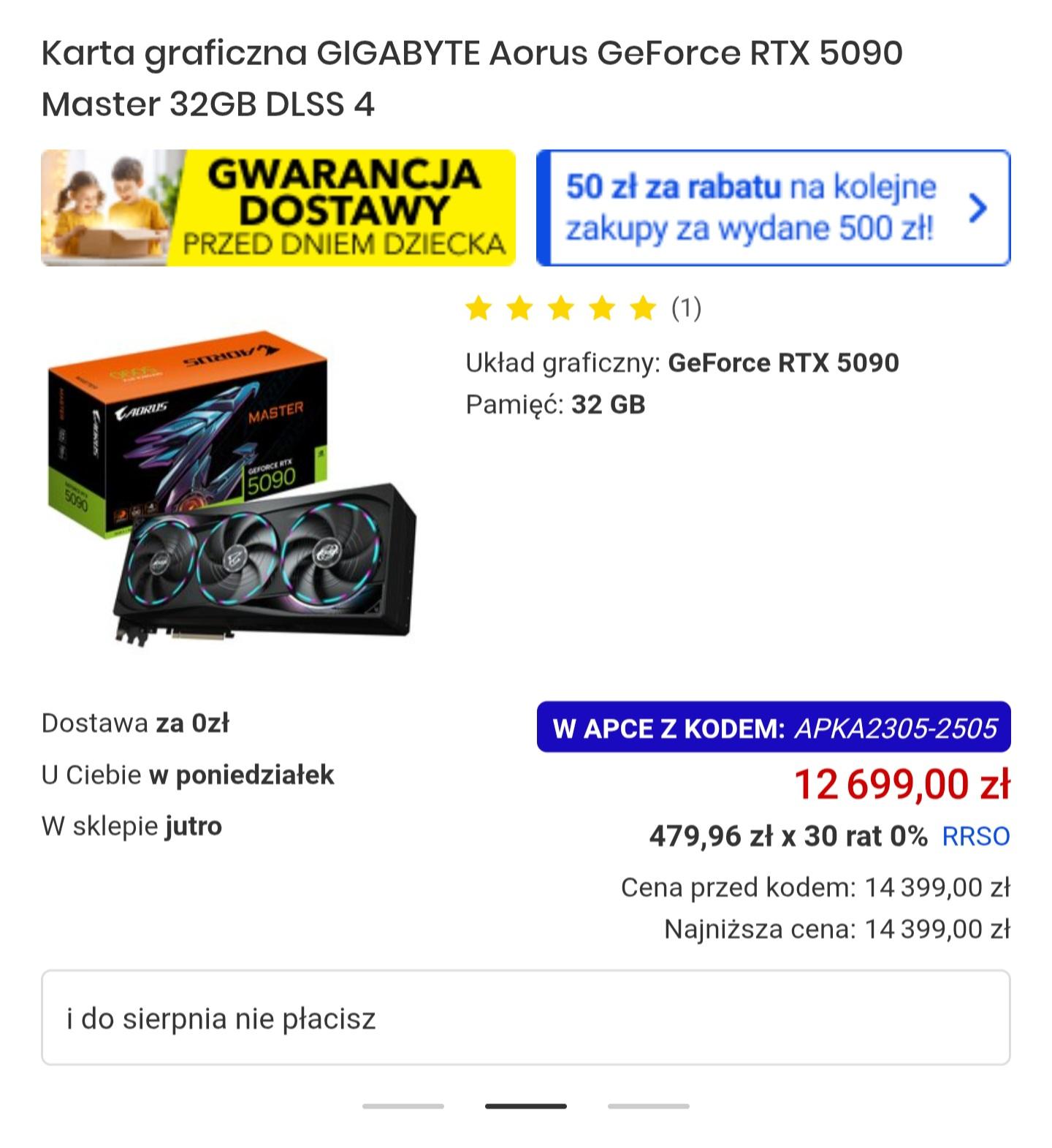This screenshot has width=1052, height=1148.
Task: Tap the RTX 5090 product image
Action: click(232, 490)
